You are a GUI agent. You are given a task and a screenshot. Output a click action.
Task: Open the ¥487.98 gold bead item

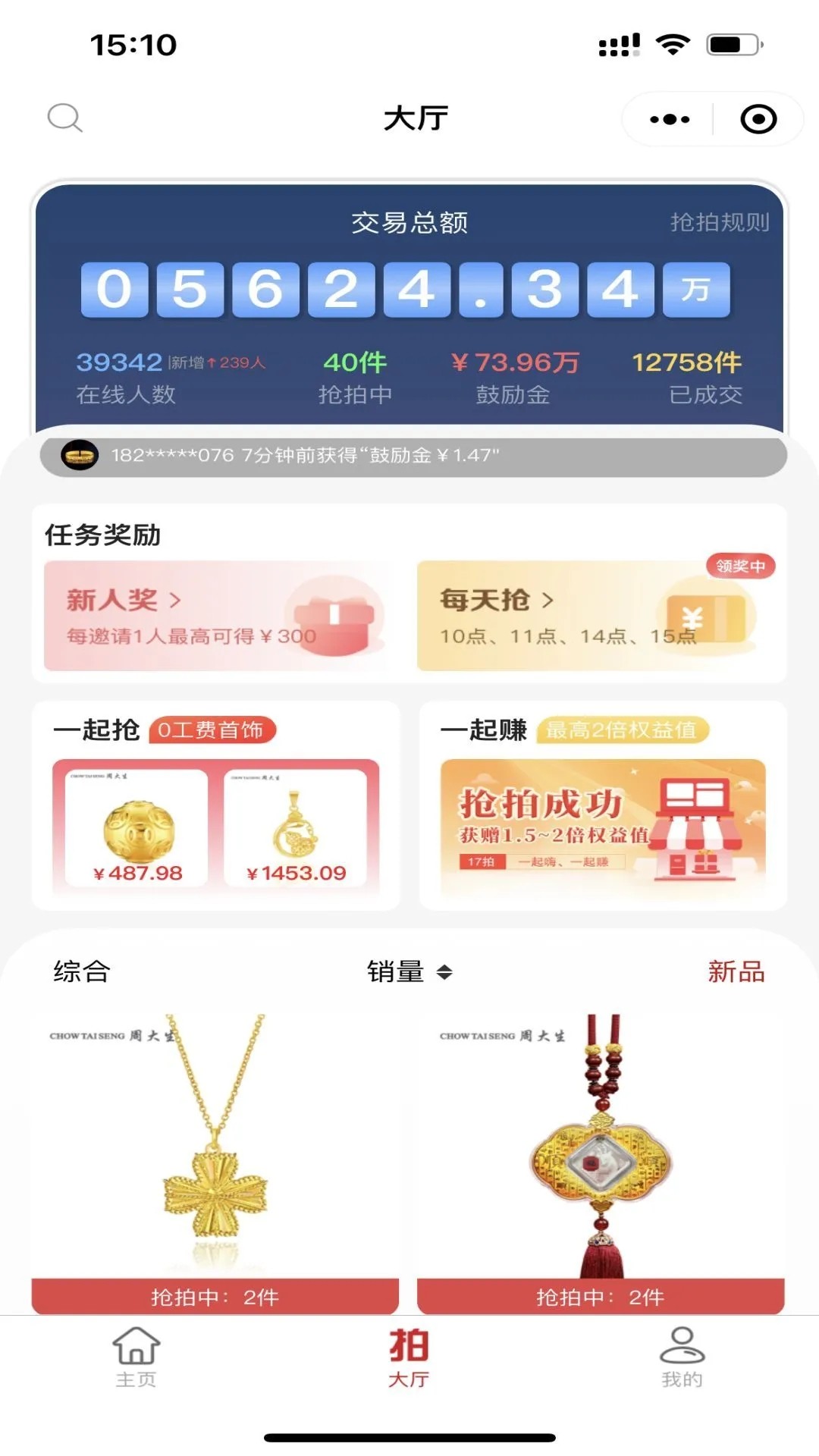click(x=137, y=828)
